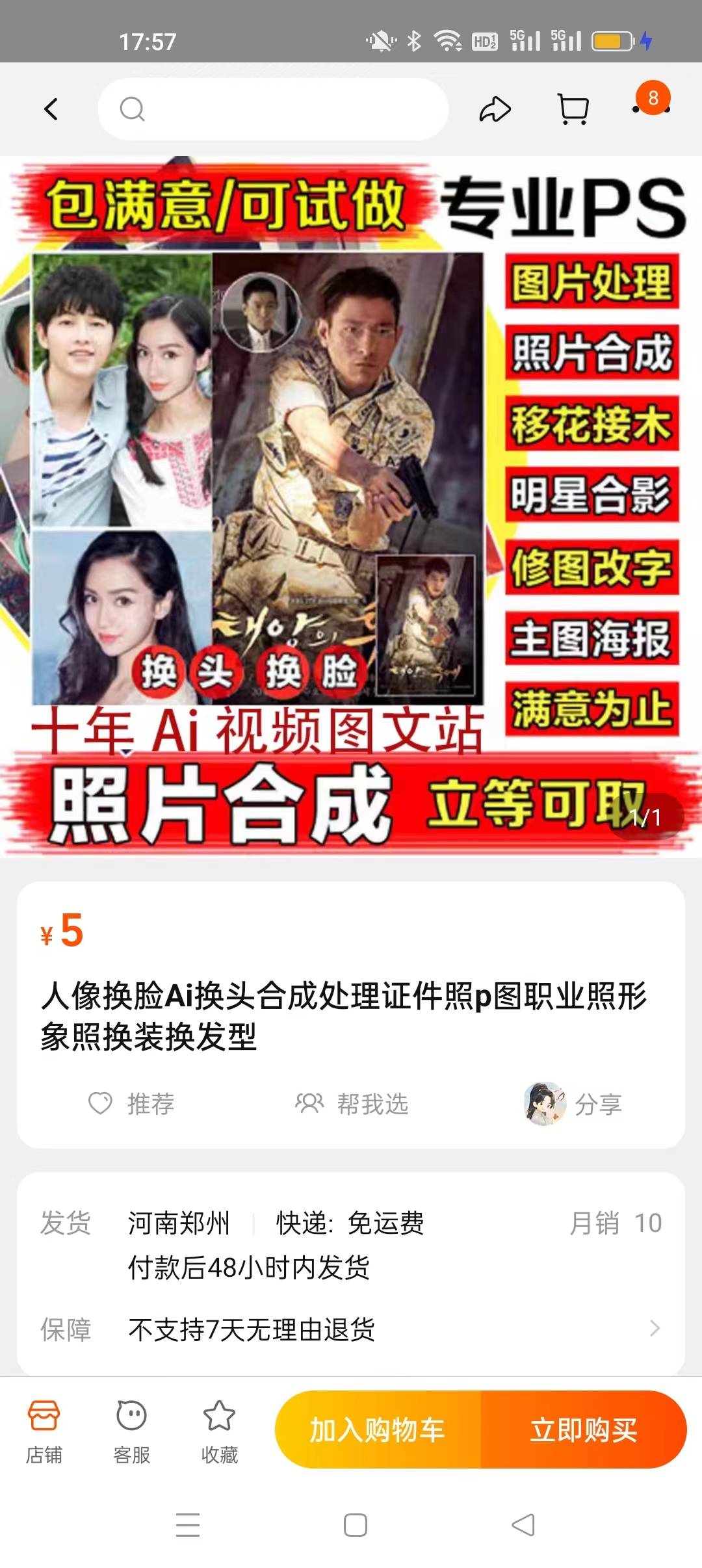Tap 帮我选 to ask friends
Viewport: 702px width, 1568px height.
352,1103
